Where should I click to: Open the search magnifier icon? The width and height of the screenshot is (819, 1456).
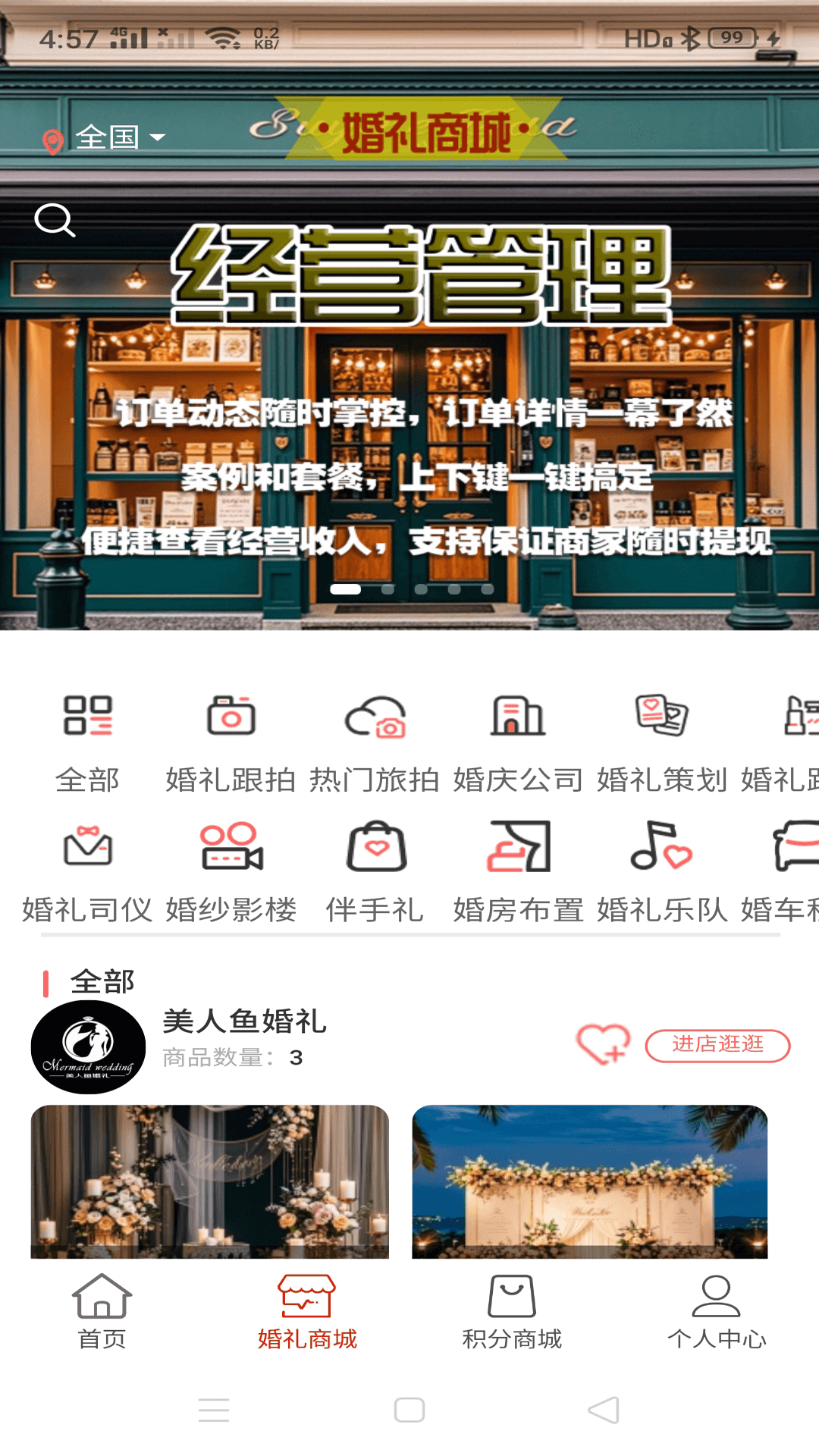pos(55,221)
